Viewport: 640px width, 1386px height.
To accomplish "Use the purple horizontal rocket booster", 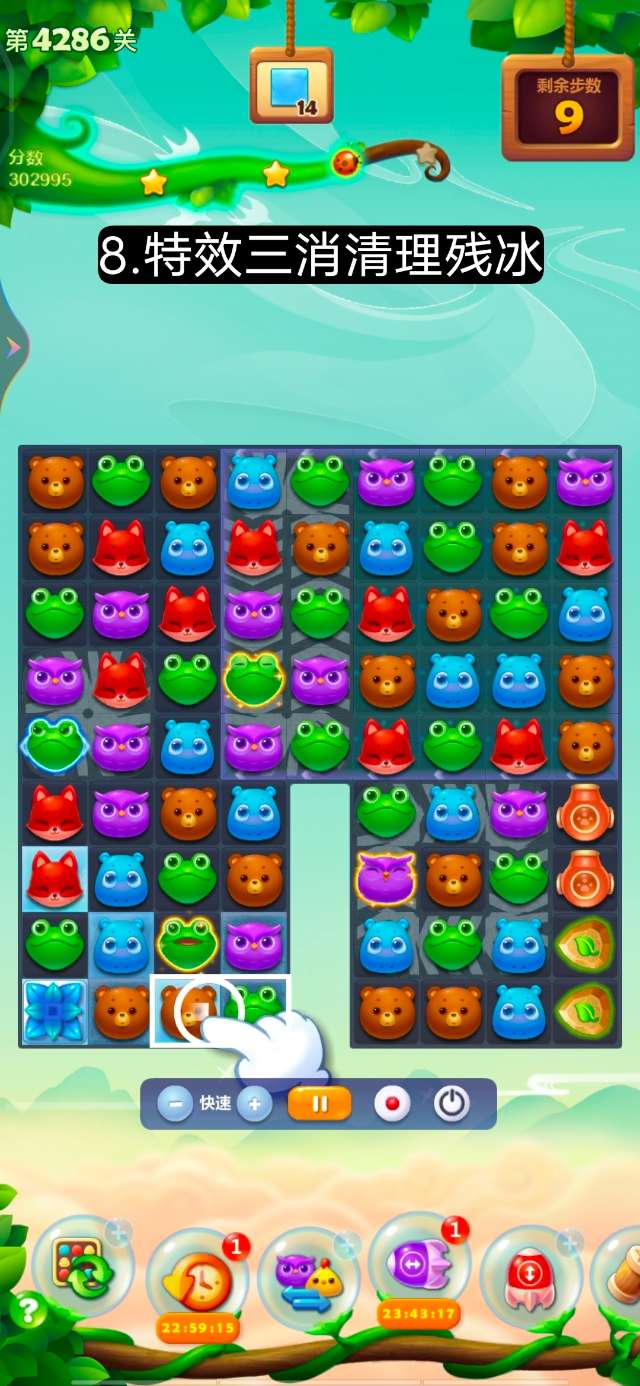I will (x=419, y=1265).
